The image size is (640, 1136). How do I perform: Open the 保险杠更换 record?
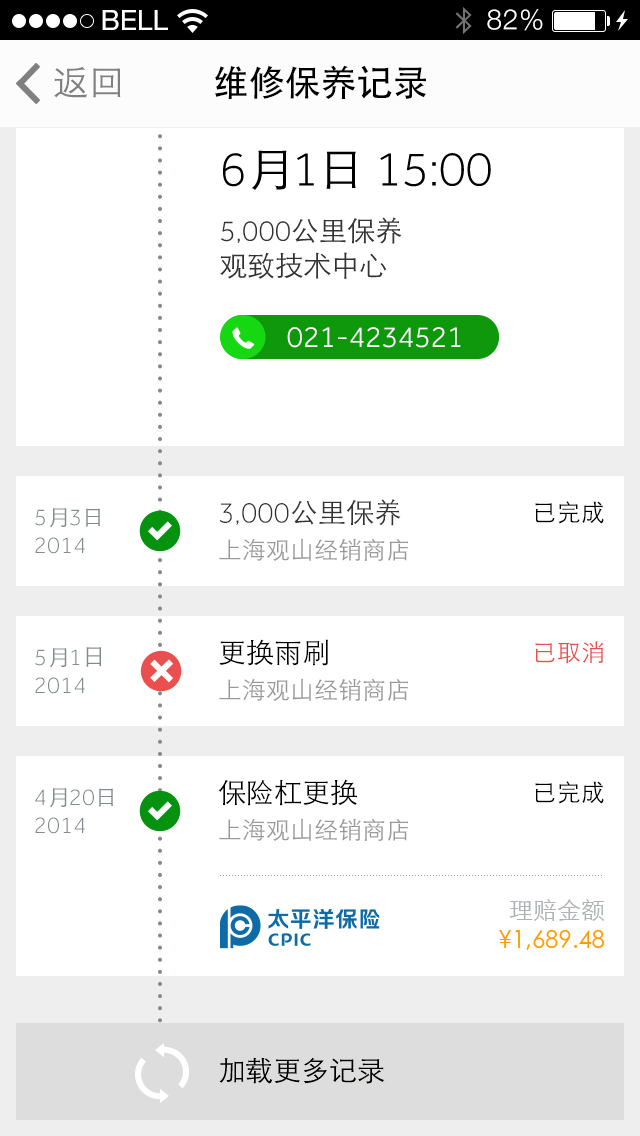320,866
